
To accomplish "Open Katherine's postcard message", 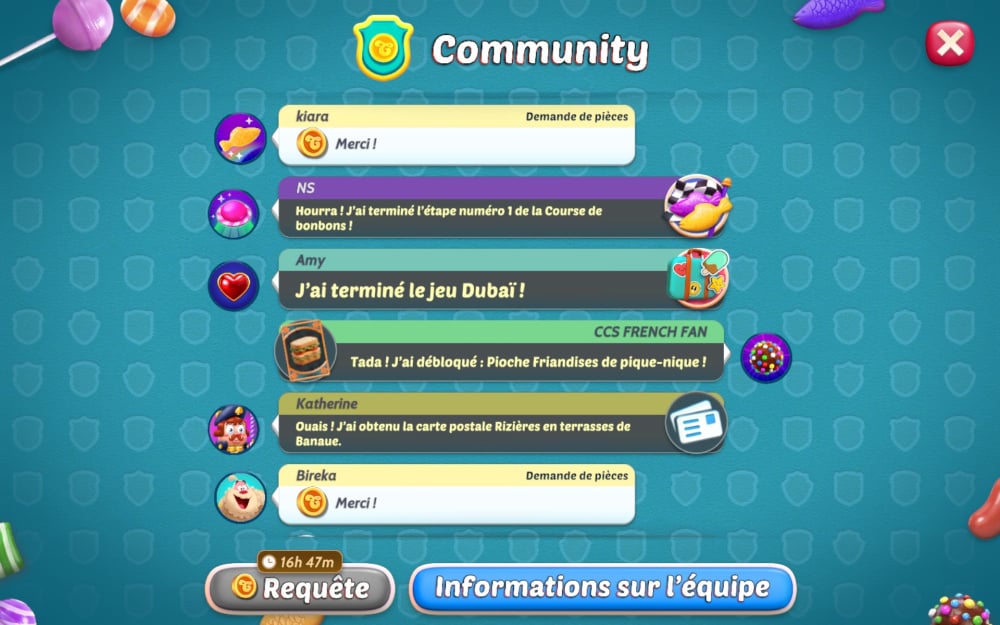I will click(x=470, y=424).
